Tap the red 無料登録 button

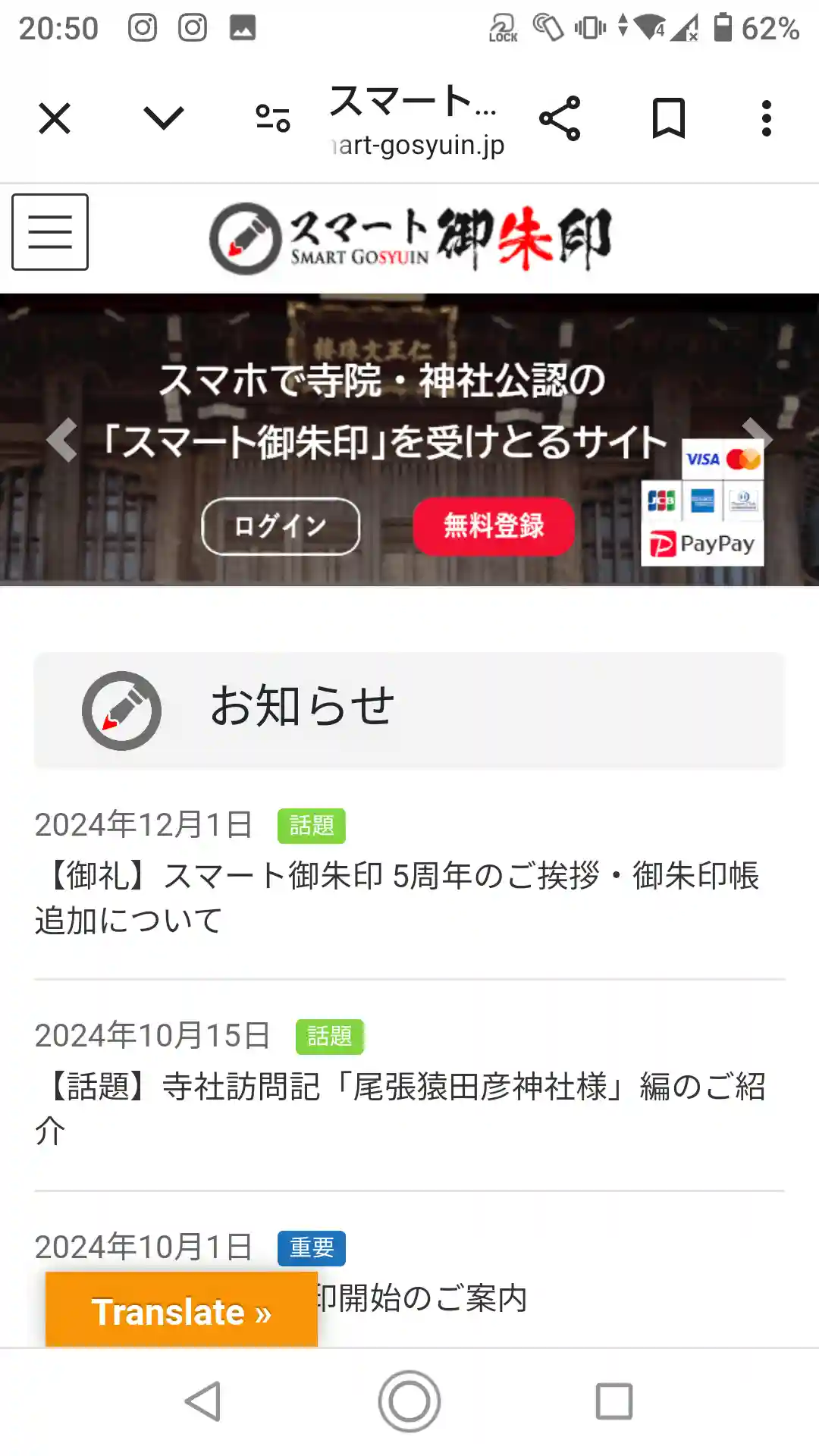pyautogui.click(x=494, y=526)
